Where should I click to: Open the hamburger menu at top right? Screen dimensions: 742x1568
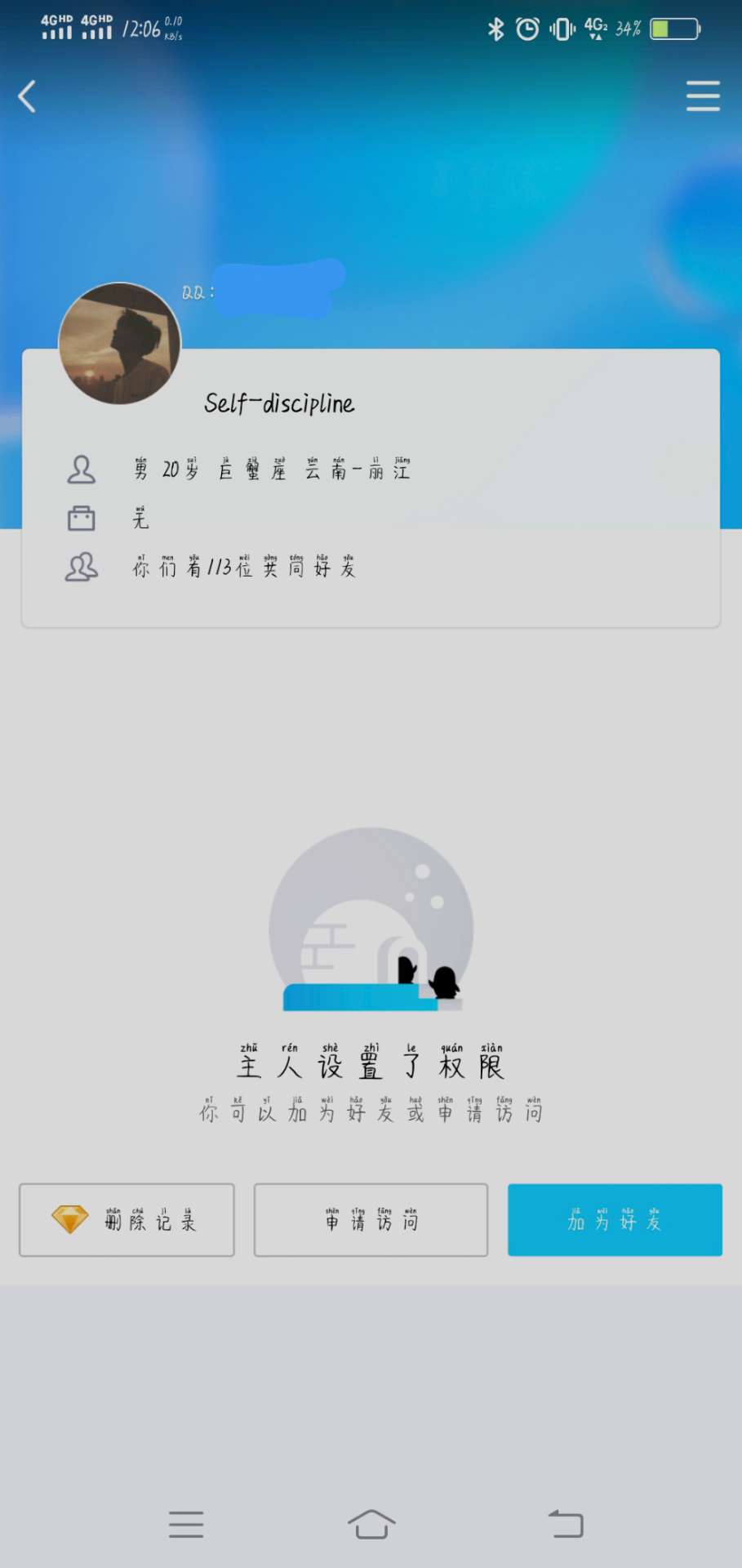coord(702,96)
